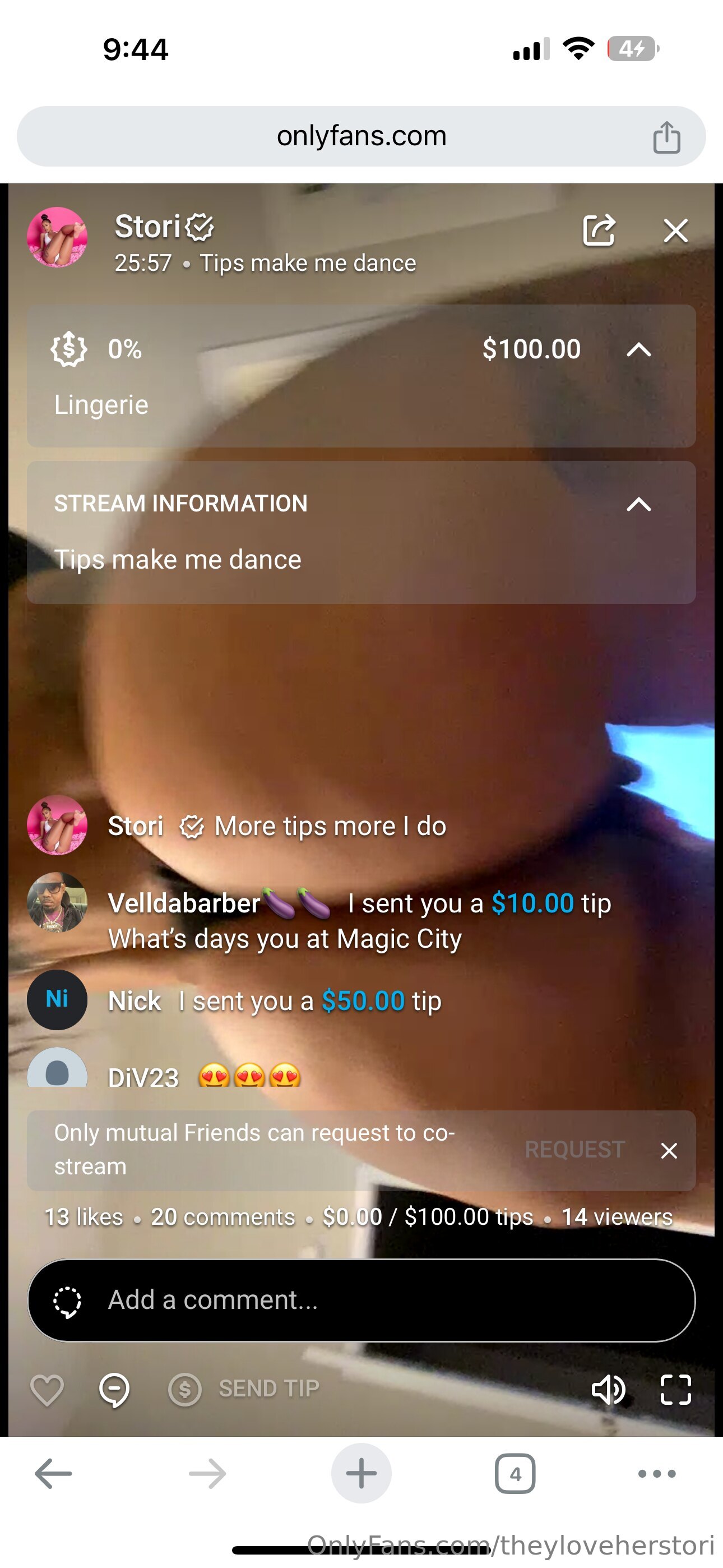The image size is (723, 1568).
Task: Share the live stream
Action: (x=599, y=230)
